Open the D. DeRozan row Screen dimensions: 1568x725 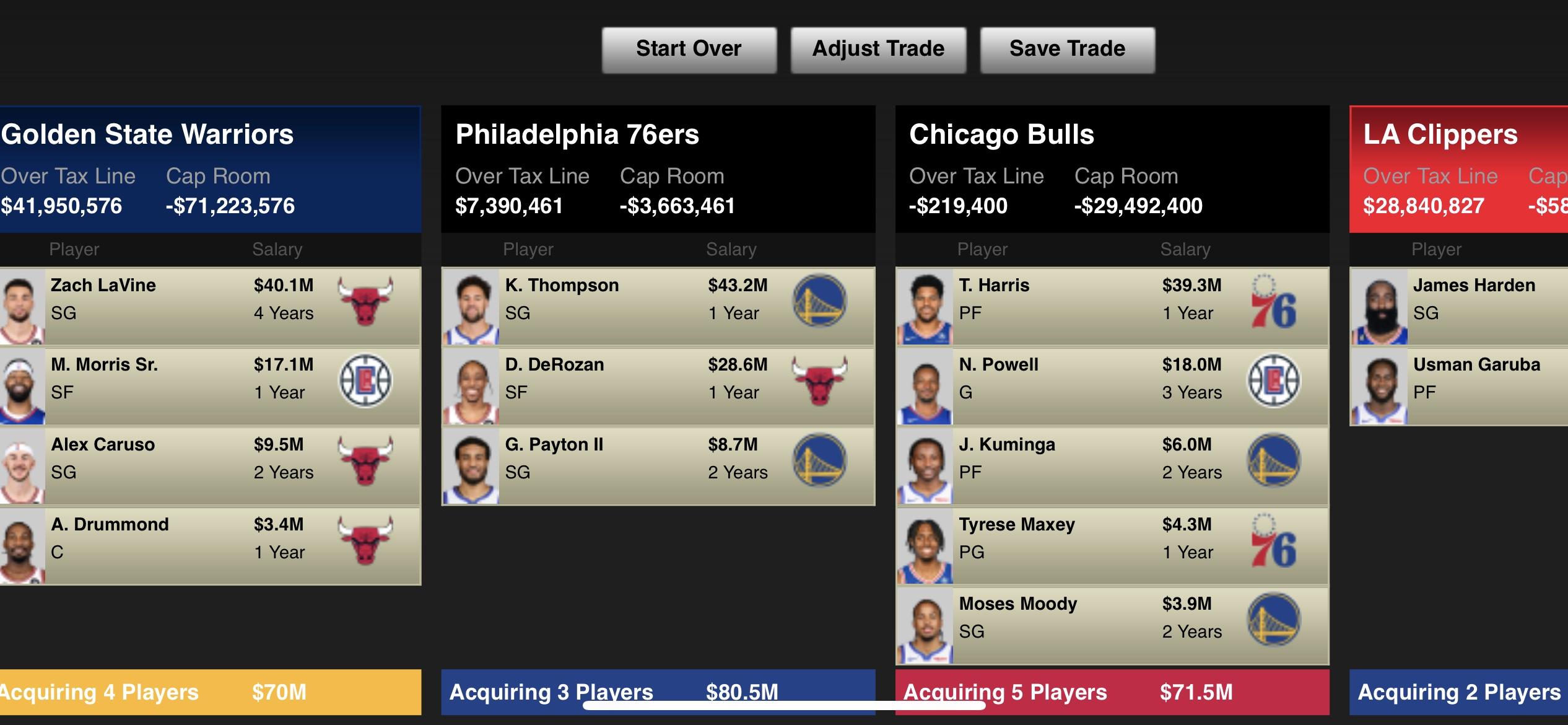coord(658,385)
